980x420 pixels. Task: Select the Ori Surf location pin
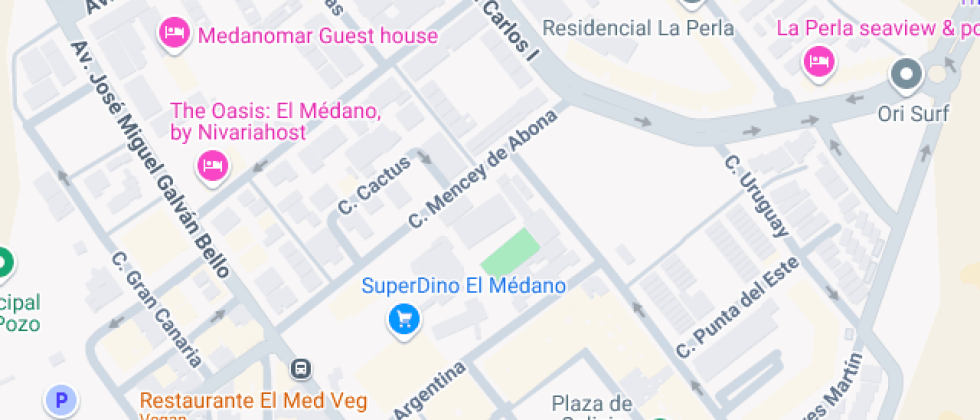[906, 75]
